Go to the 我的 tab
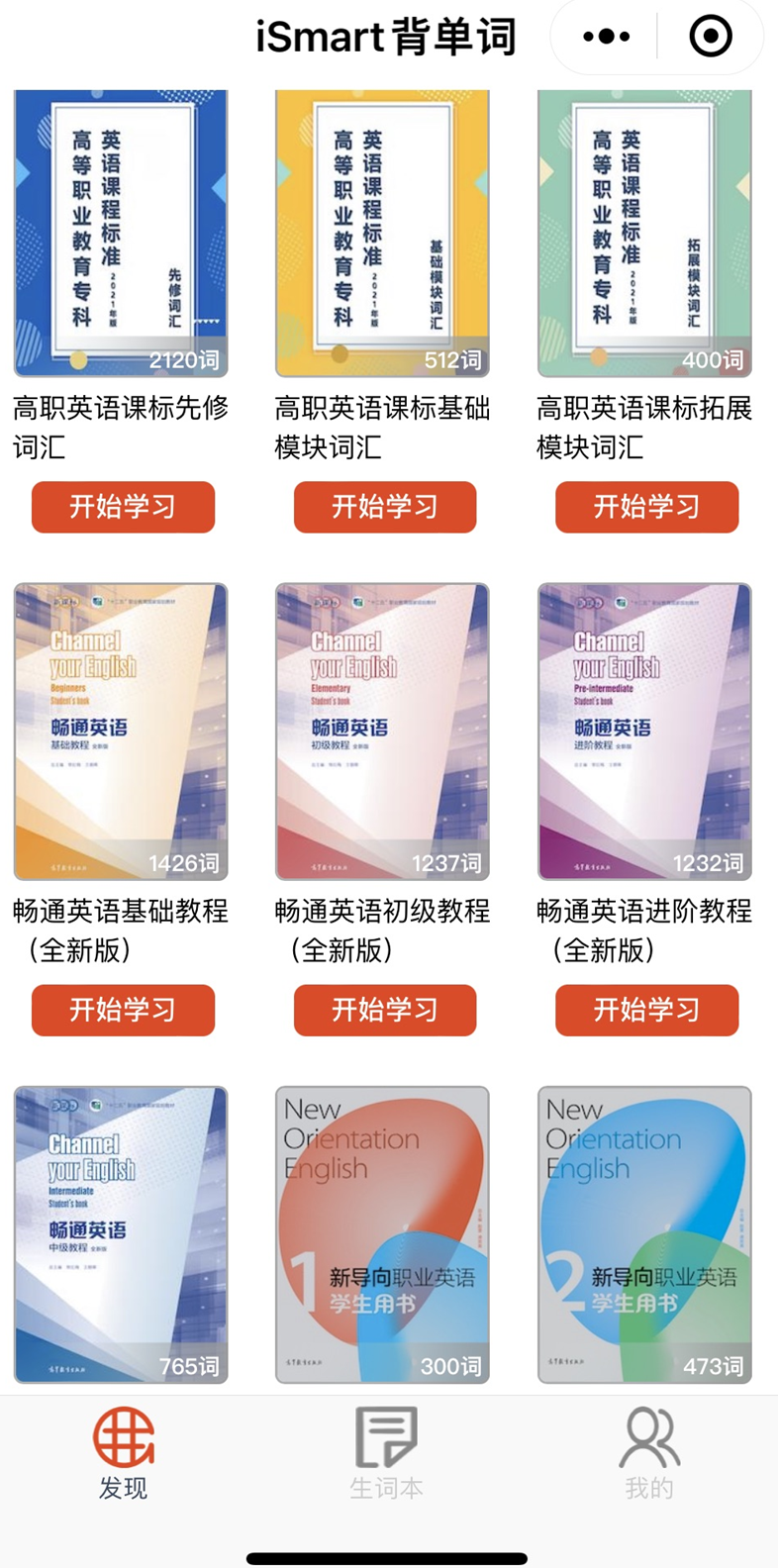The image size is (778, 1568). click(649, 1453)
